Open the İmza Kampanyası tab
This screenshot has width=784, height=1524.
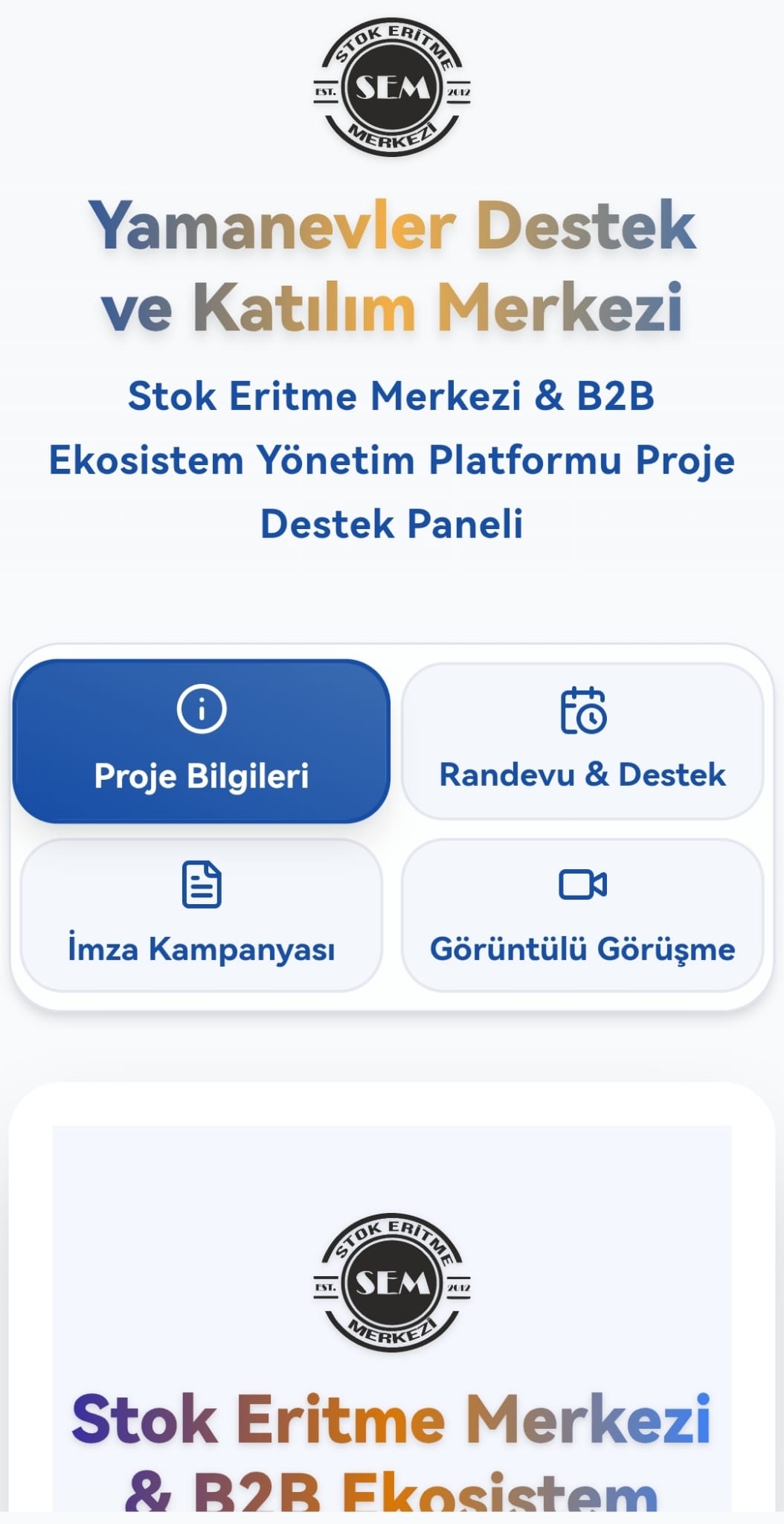[x=202, y=915]
